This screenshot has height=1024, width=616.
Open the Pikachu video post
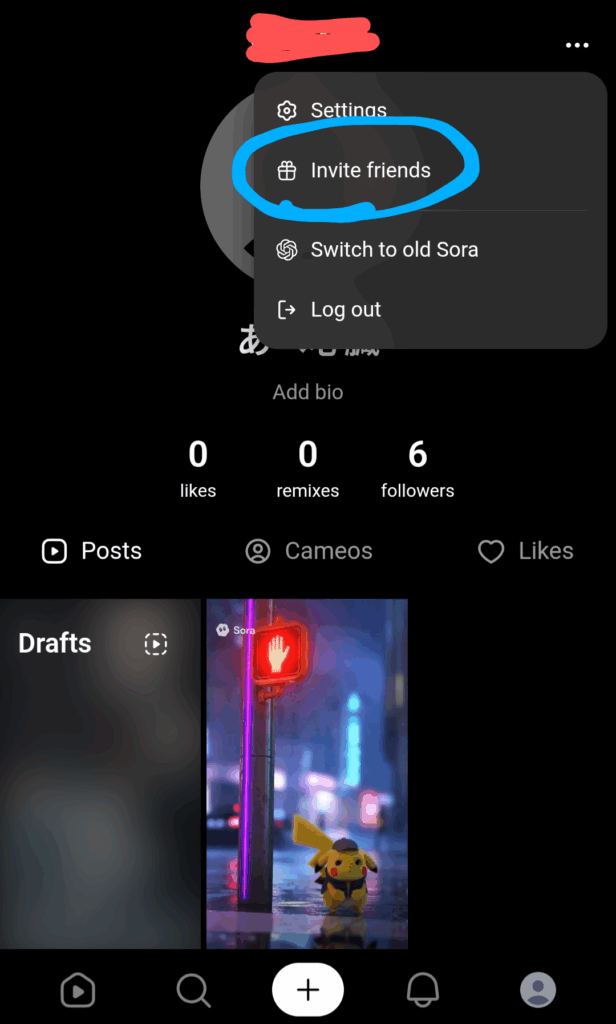307,772
